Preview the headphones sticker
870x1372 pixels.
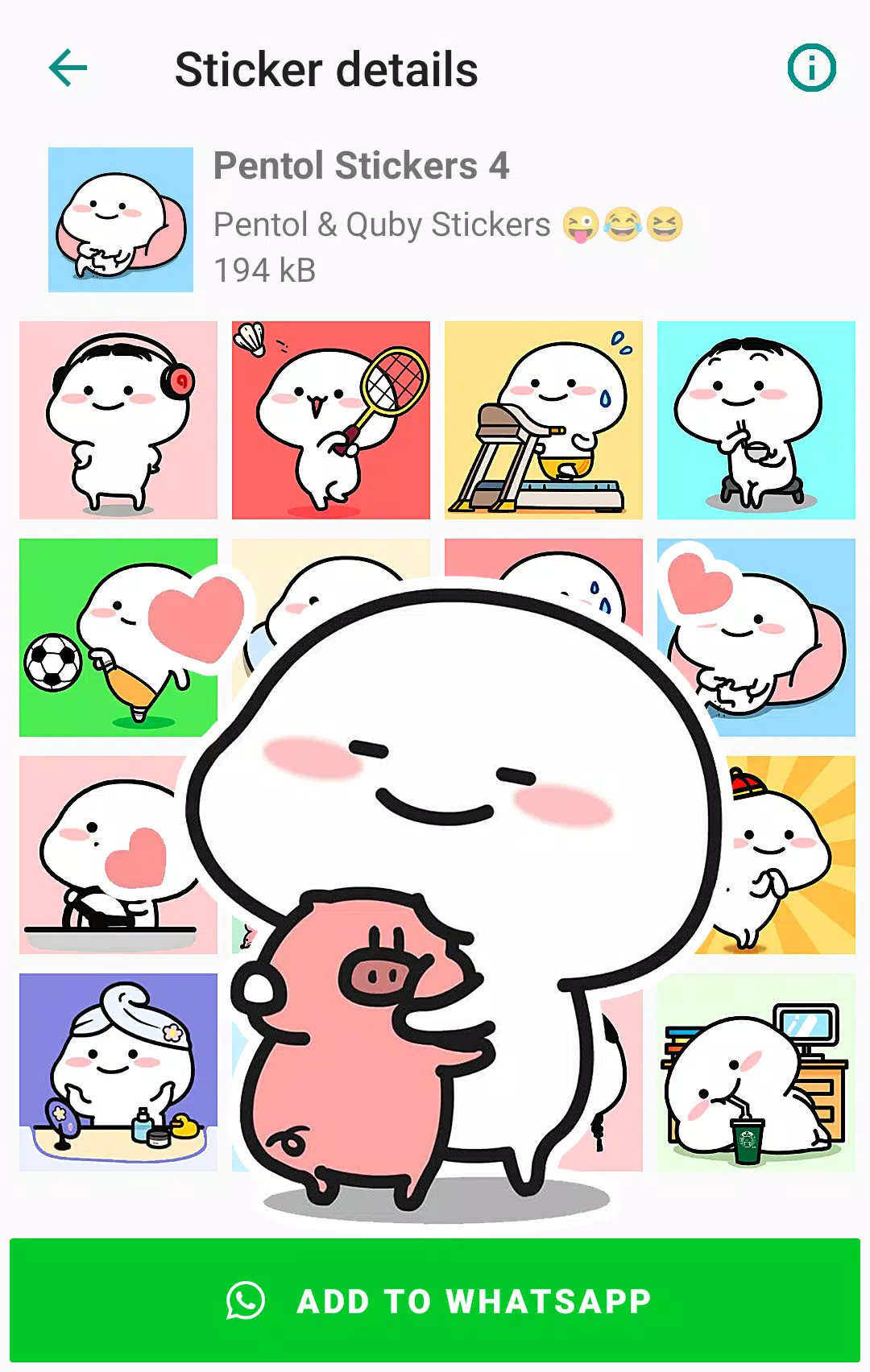118,420
